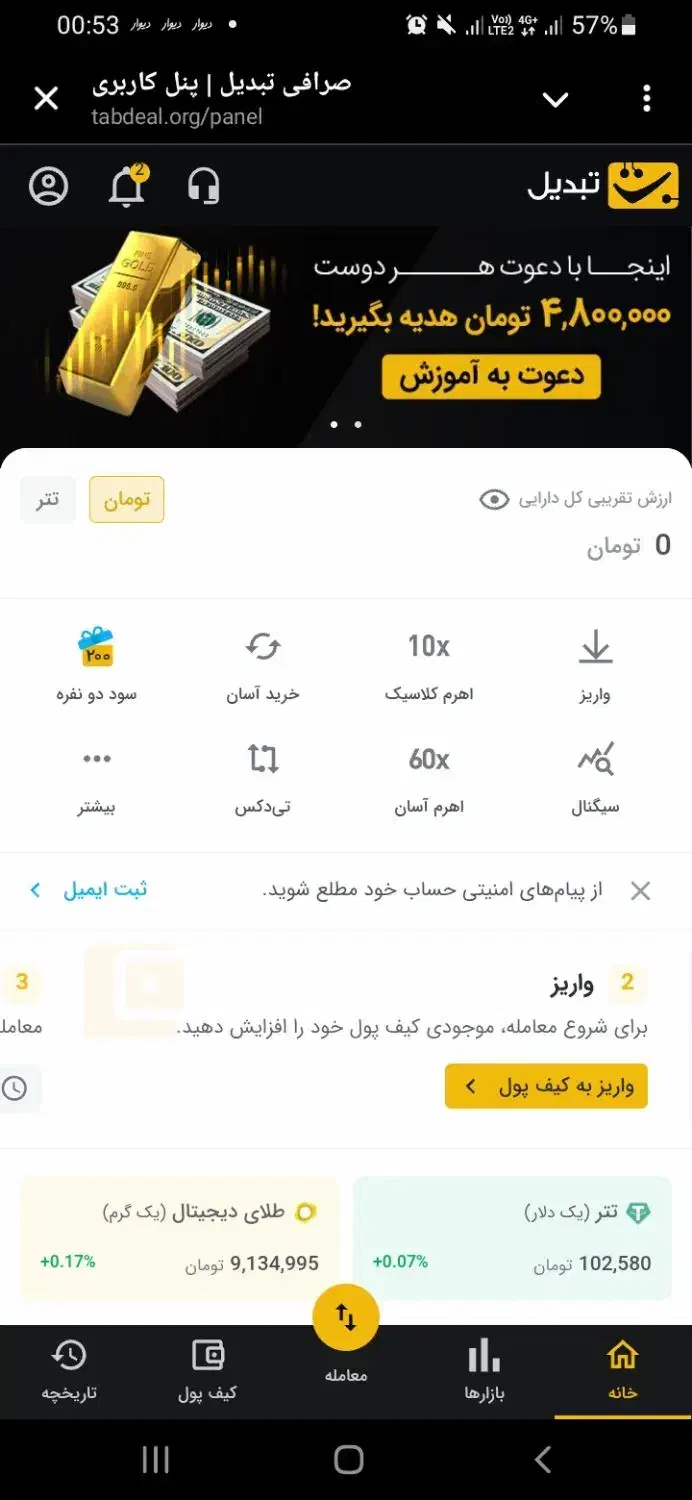Select تومان as the balance currency

point(127,500)
